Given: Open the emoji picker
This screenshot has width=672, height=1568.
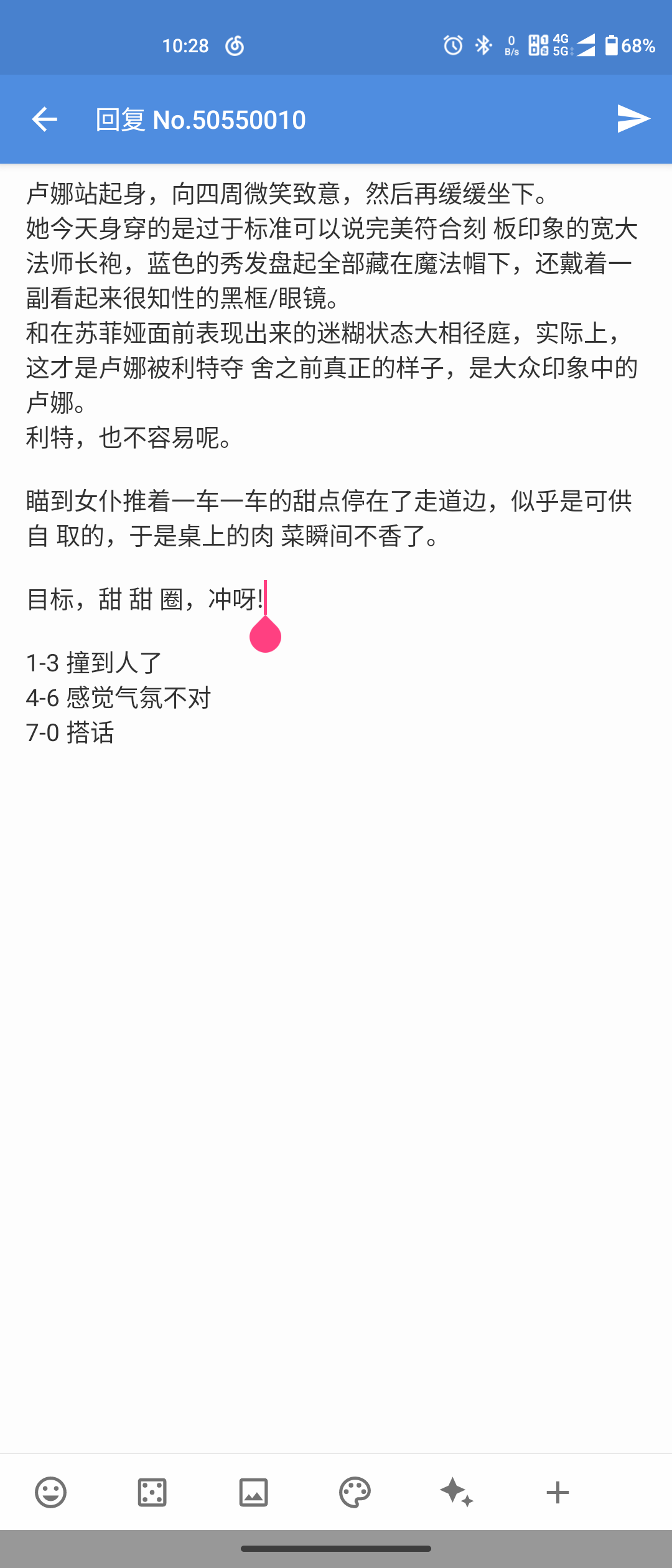Looking at the screenshot, I should click(50, 1492).
